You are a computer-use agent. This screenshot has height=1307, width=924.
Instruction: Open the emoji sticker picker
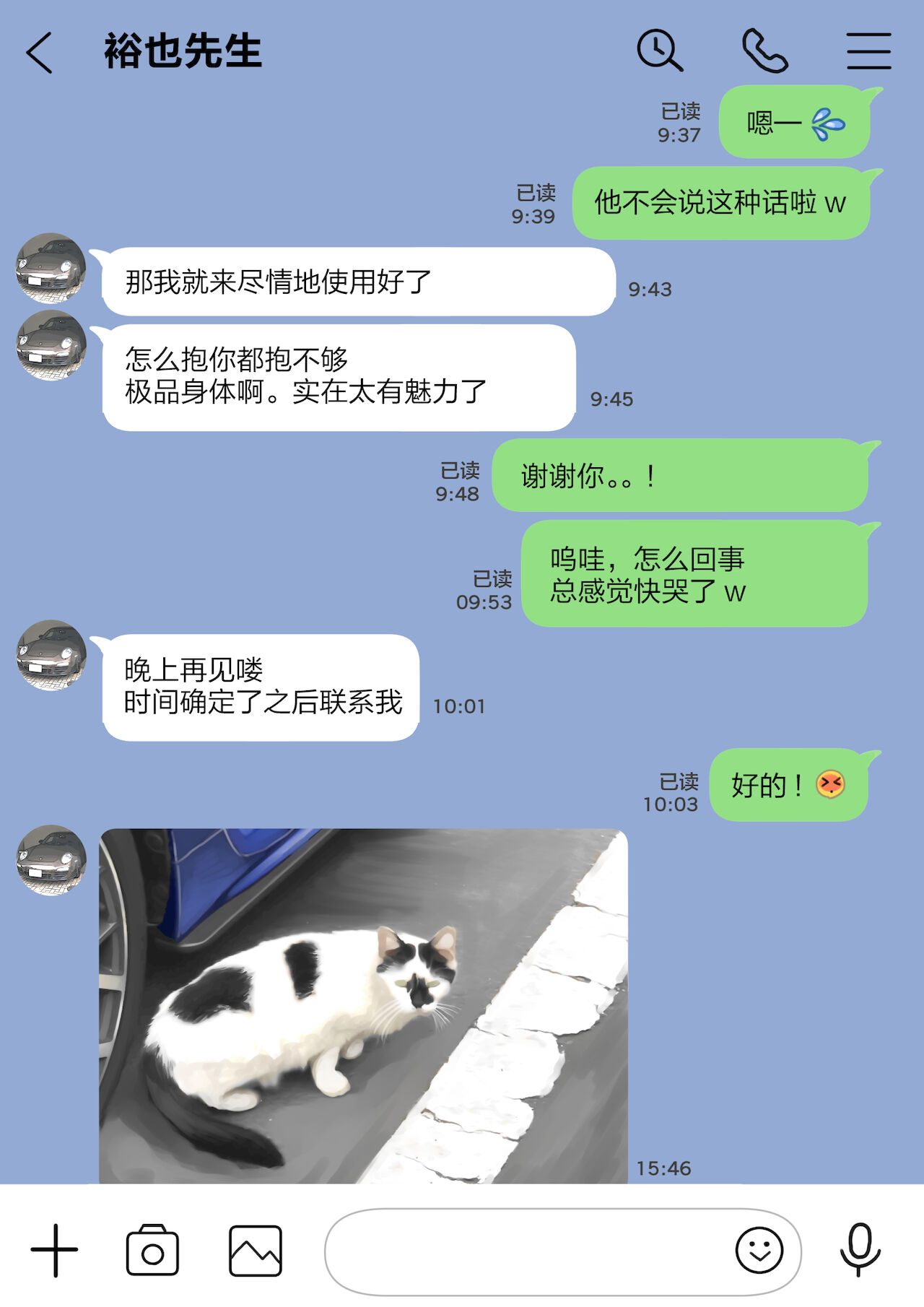(759, 1250)
